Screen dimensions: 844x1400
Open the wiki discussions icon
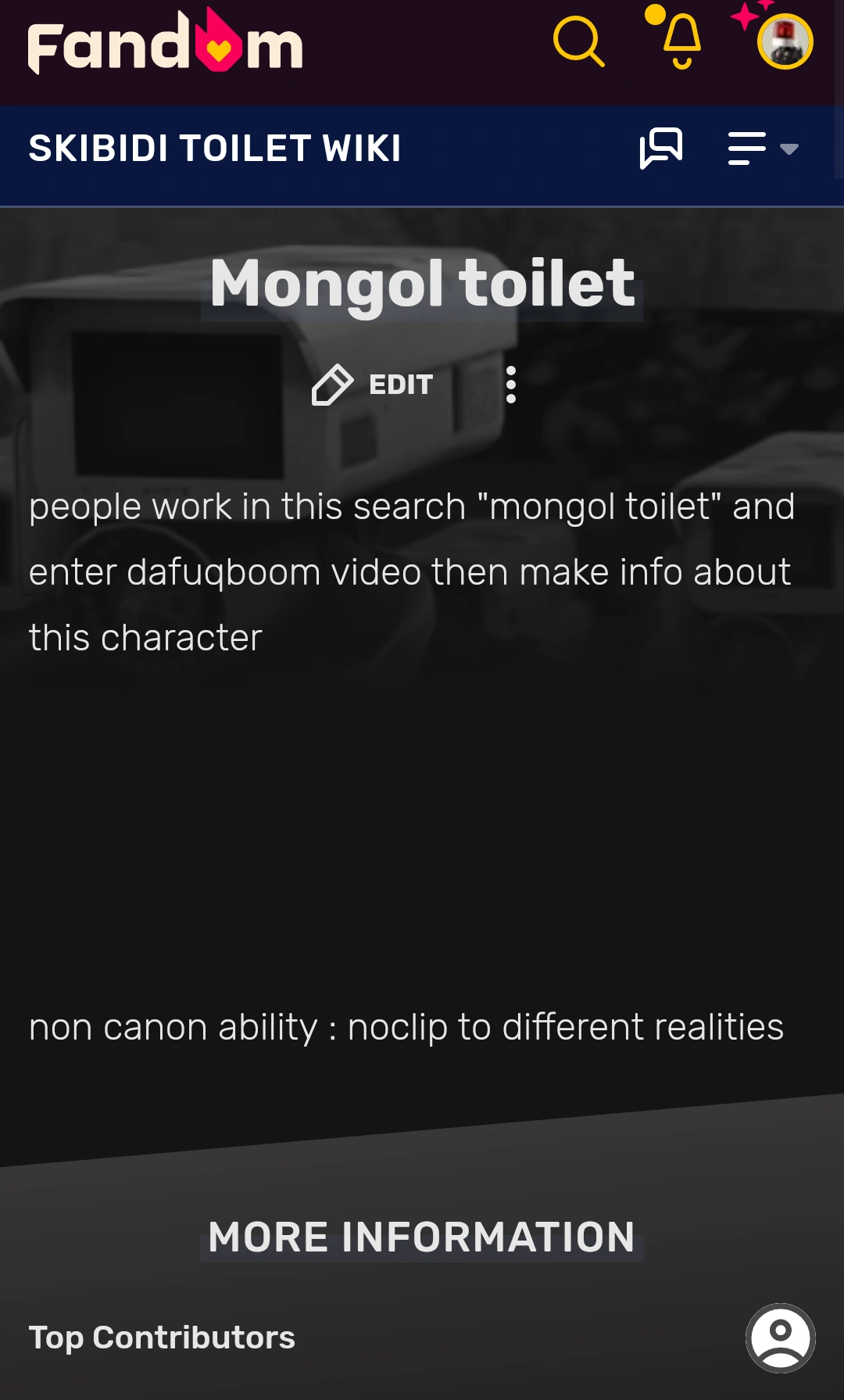pyautogui.click(x=661, y=148)
